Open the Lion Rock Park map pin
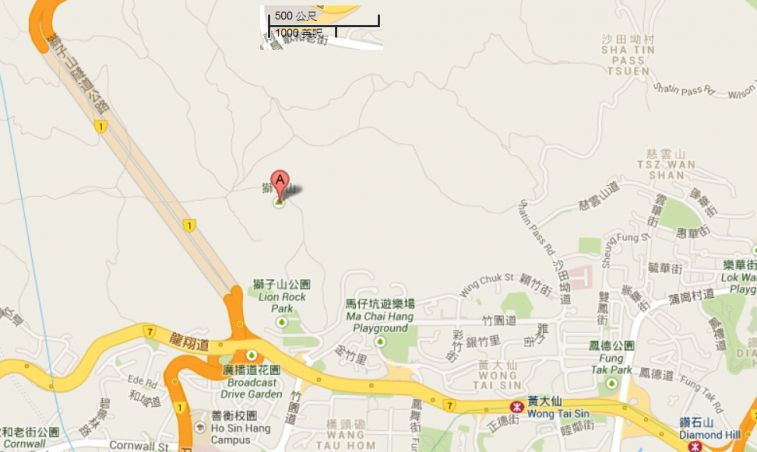The height and width of the screenshot is (452, 757). pyautogui.click(x=282, y=322)
